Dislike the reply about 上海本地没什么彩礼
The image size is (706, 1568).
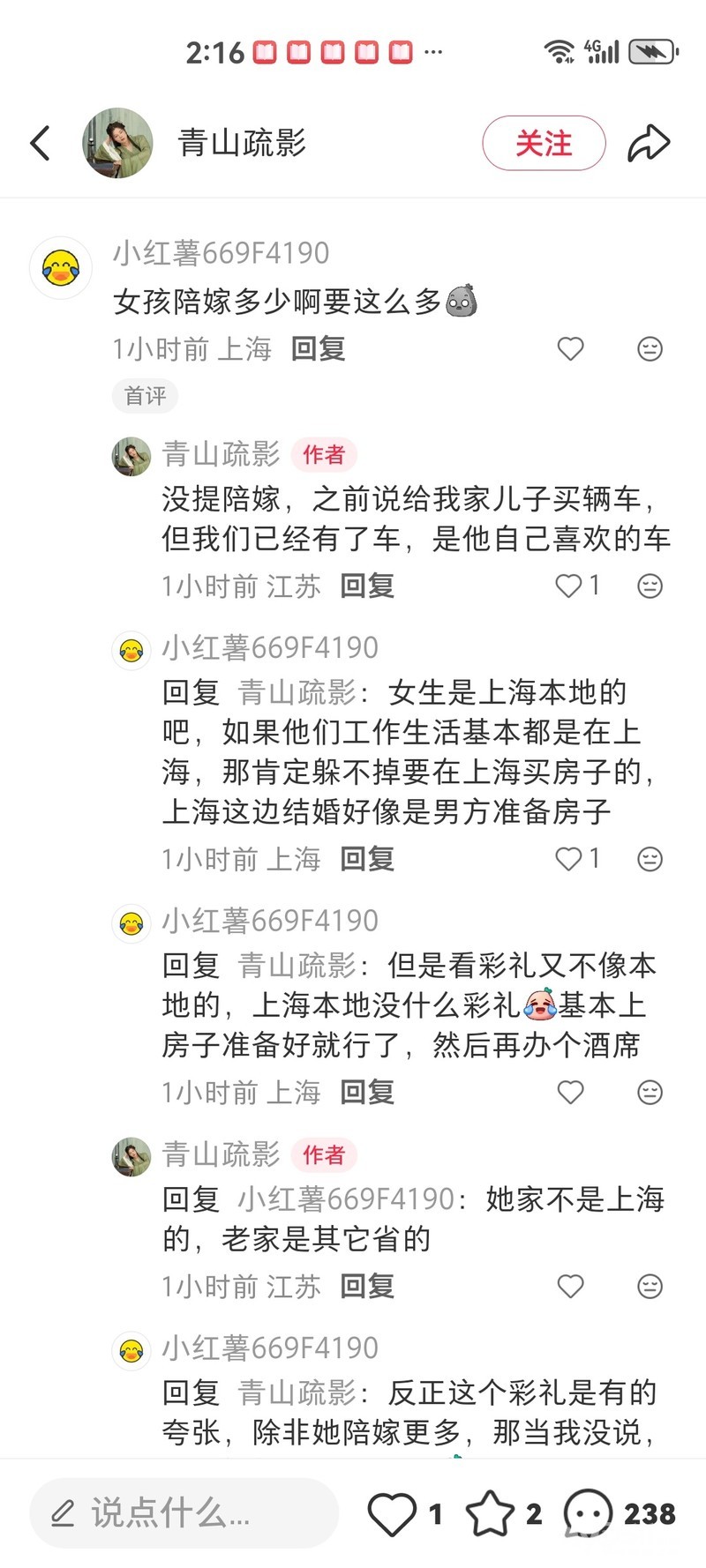pos(650,1093)
